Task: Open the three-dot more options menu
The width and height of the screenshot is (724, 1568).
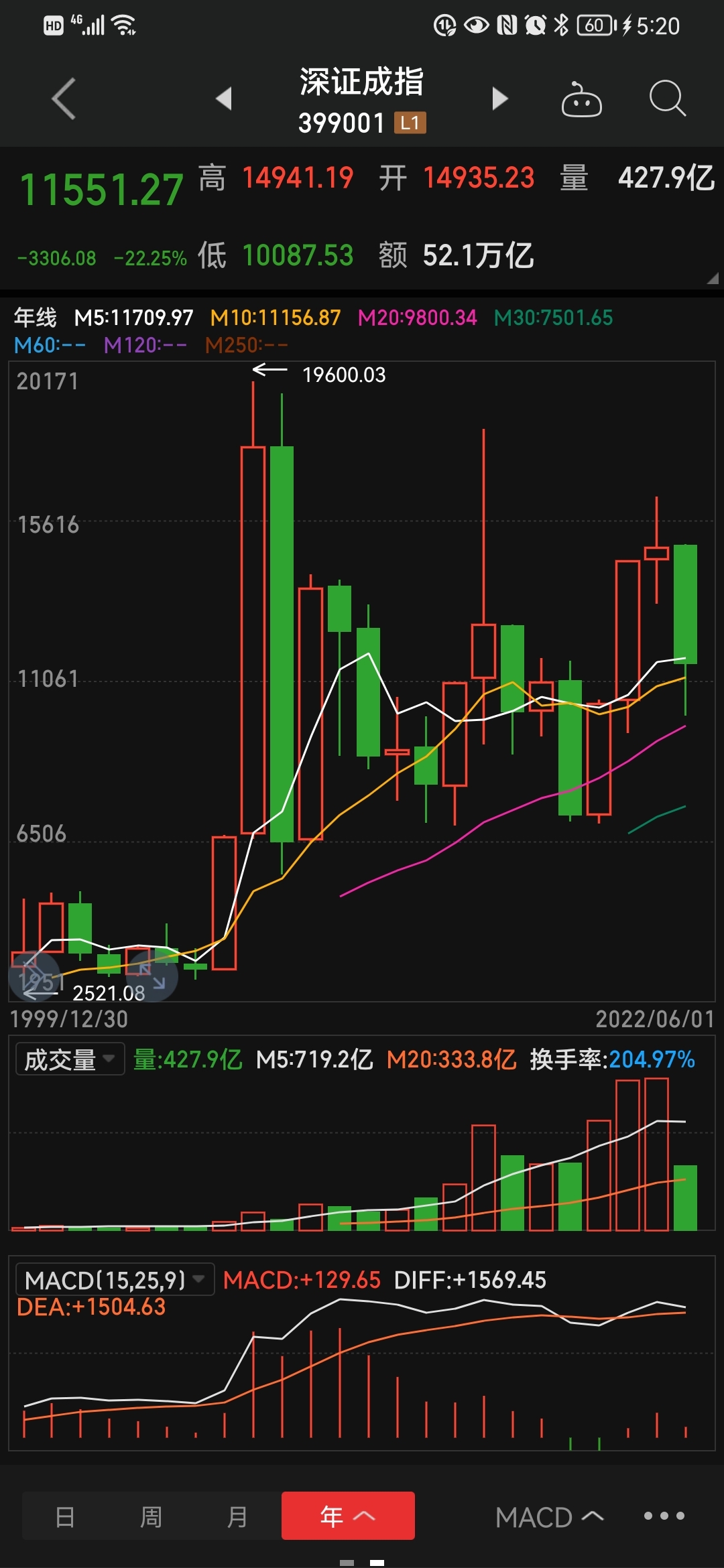Action: pos(664,1516)
